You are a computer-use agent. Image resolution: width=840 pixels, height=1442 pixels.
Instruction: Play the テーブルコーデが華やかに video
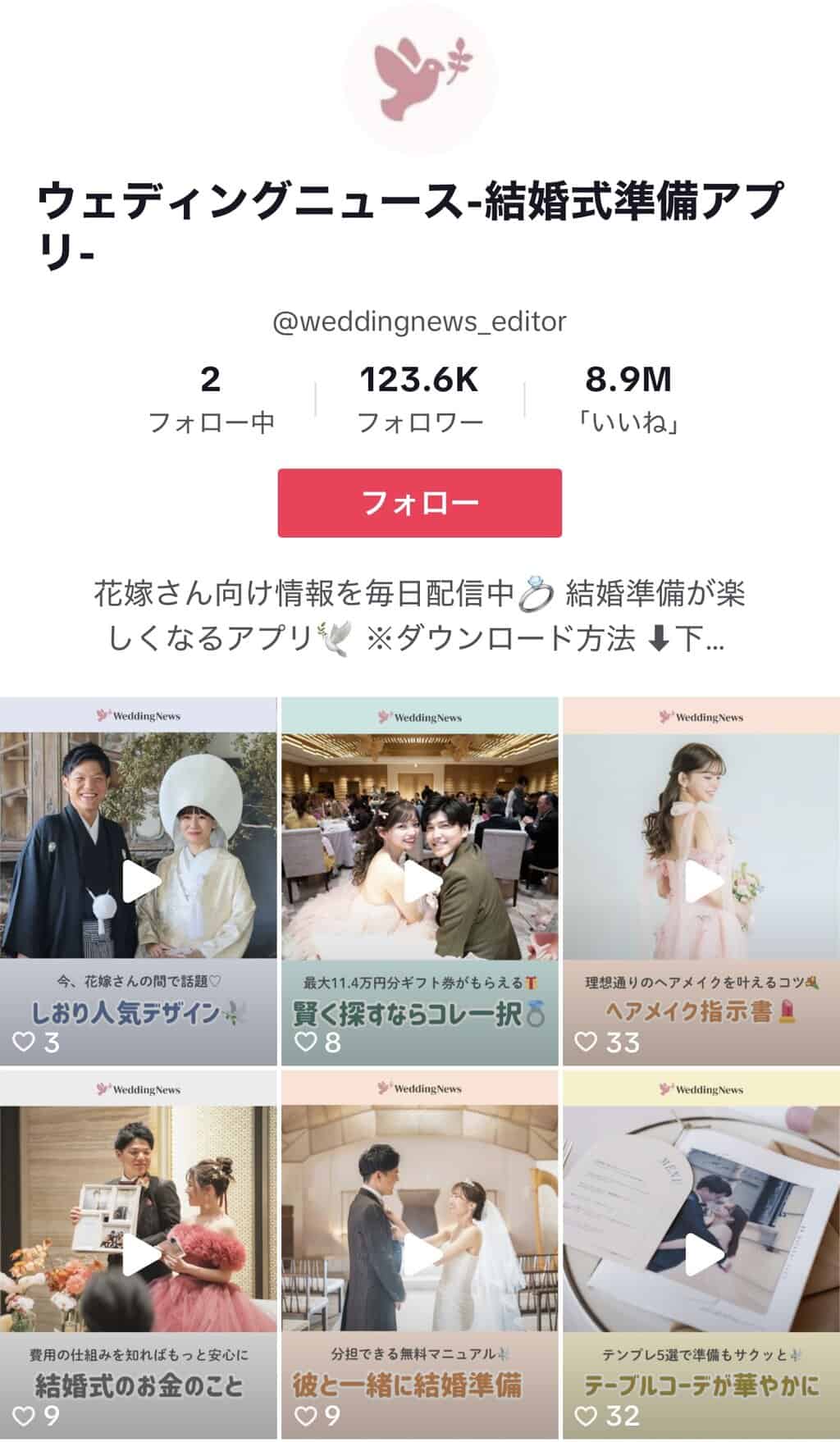click(x=701, y=1253)
